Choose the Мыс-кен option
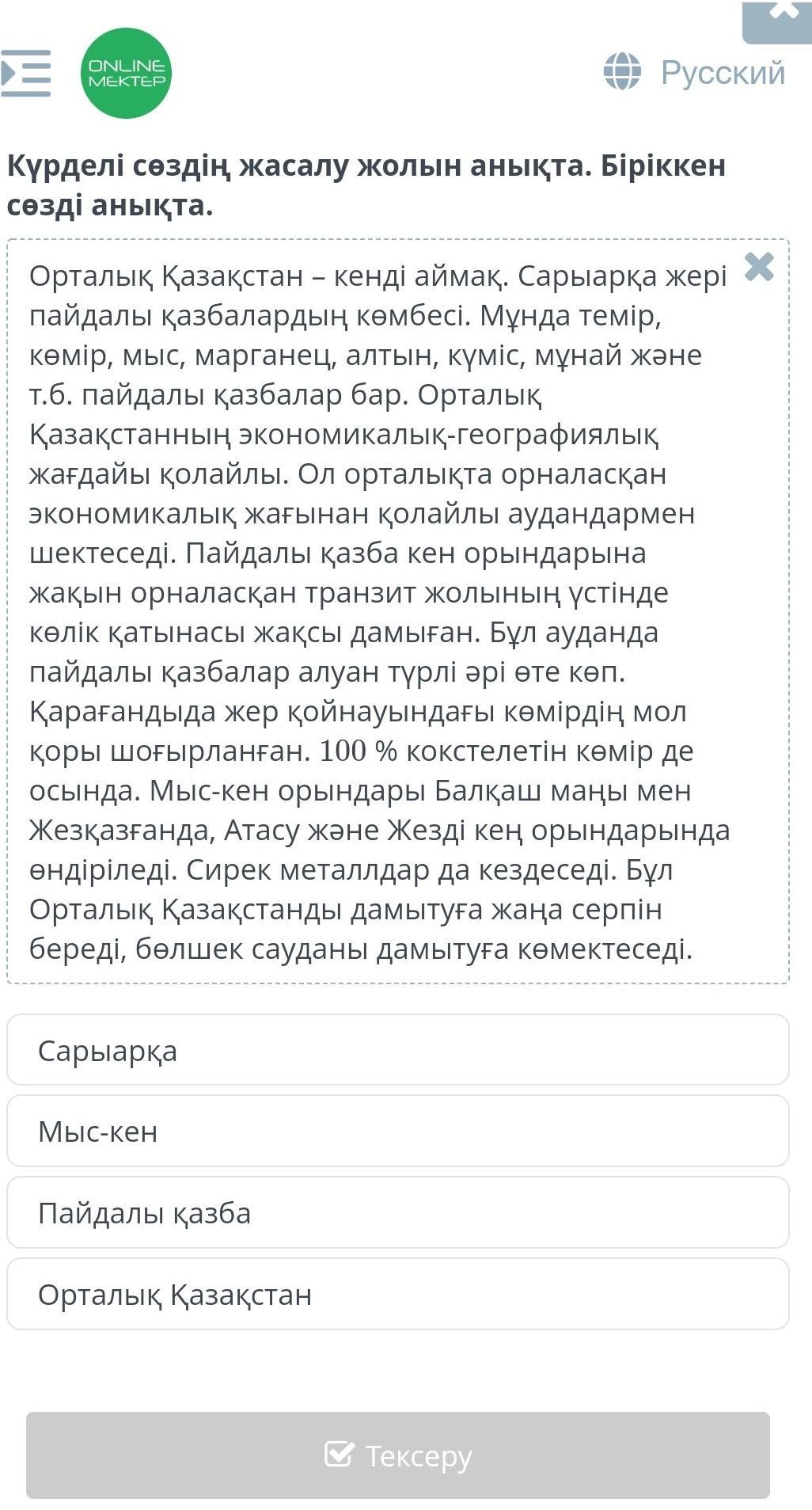 pos(398,1131)
